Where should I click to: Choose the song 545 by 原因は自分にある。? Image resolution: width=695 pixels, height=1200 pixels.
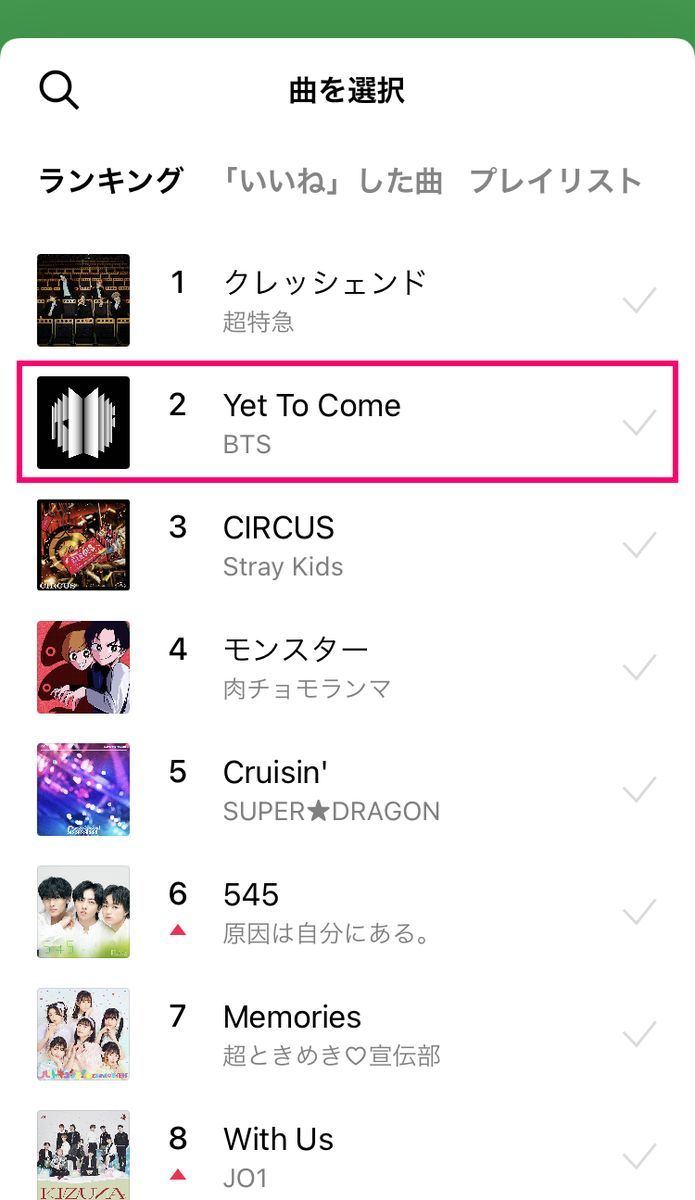(347, 911)
